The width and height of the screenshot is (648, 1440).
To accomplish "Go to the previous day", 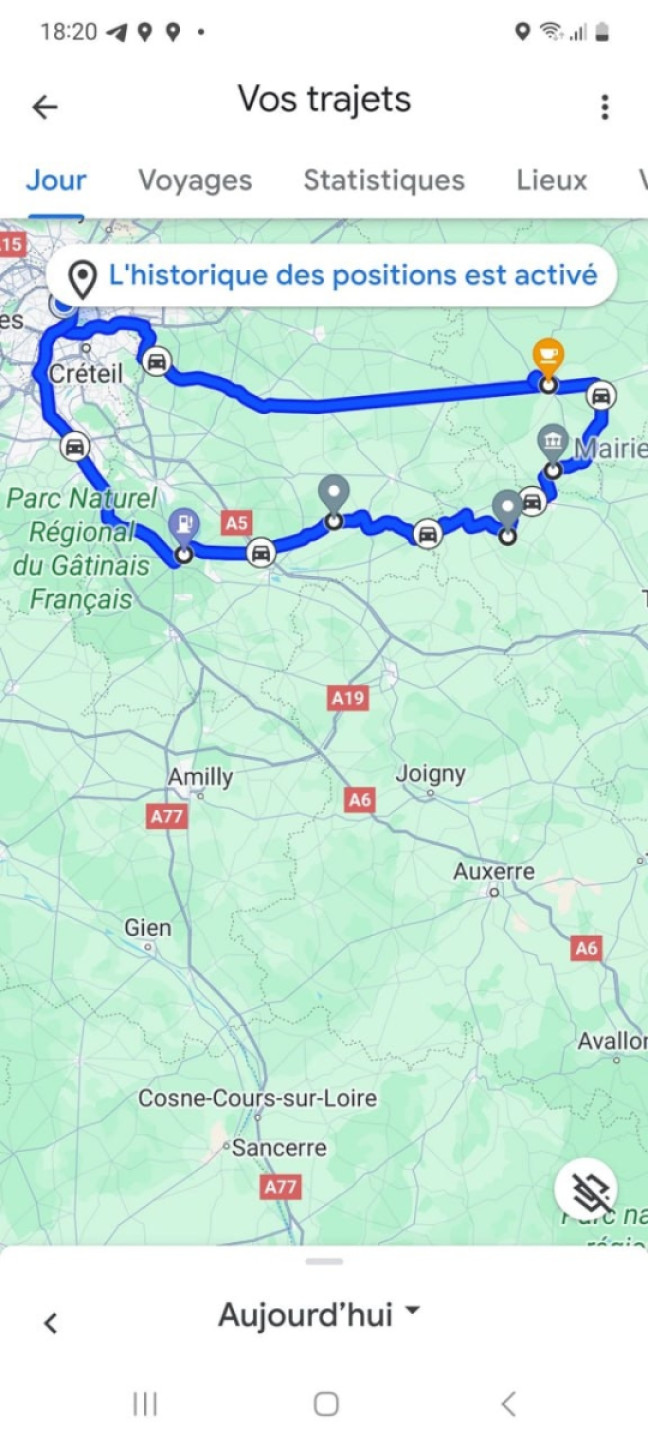I will (50, 1323).
